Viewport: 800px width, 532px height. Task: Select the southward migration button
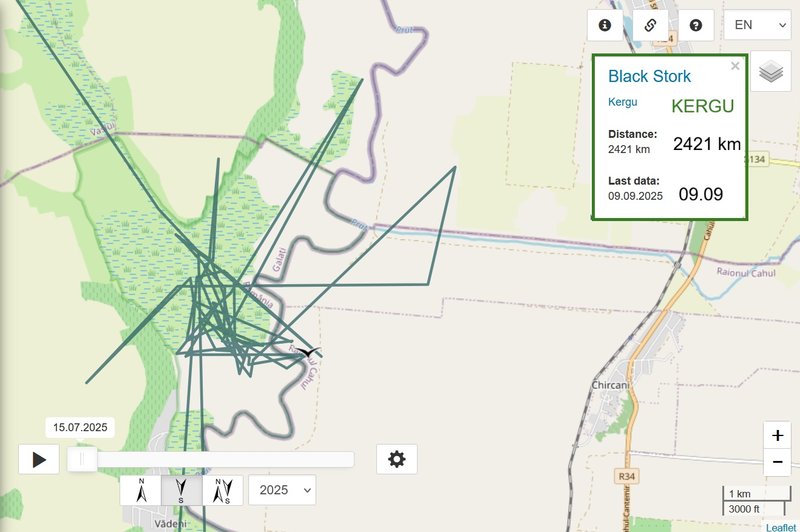pyautogui.click(x=181, y=490)
